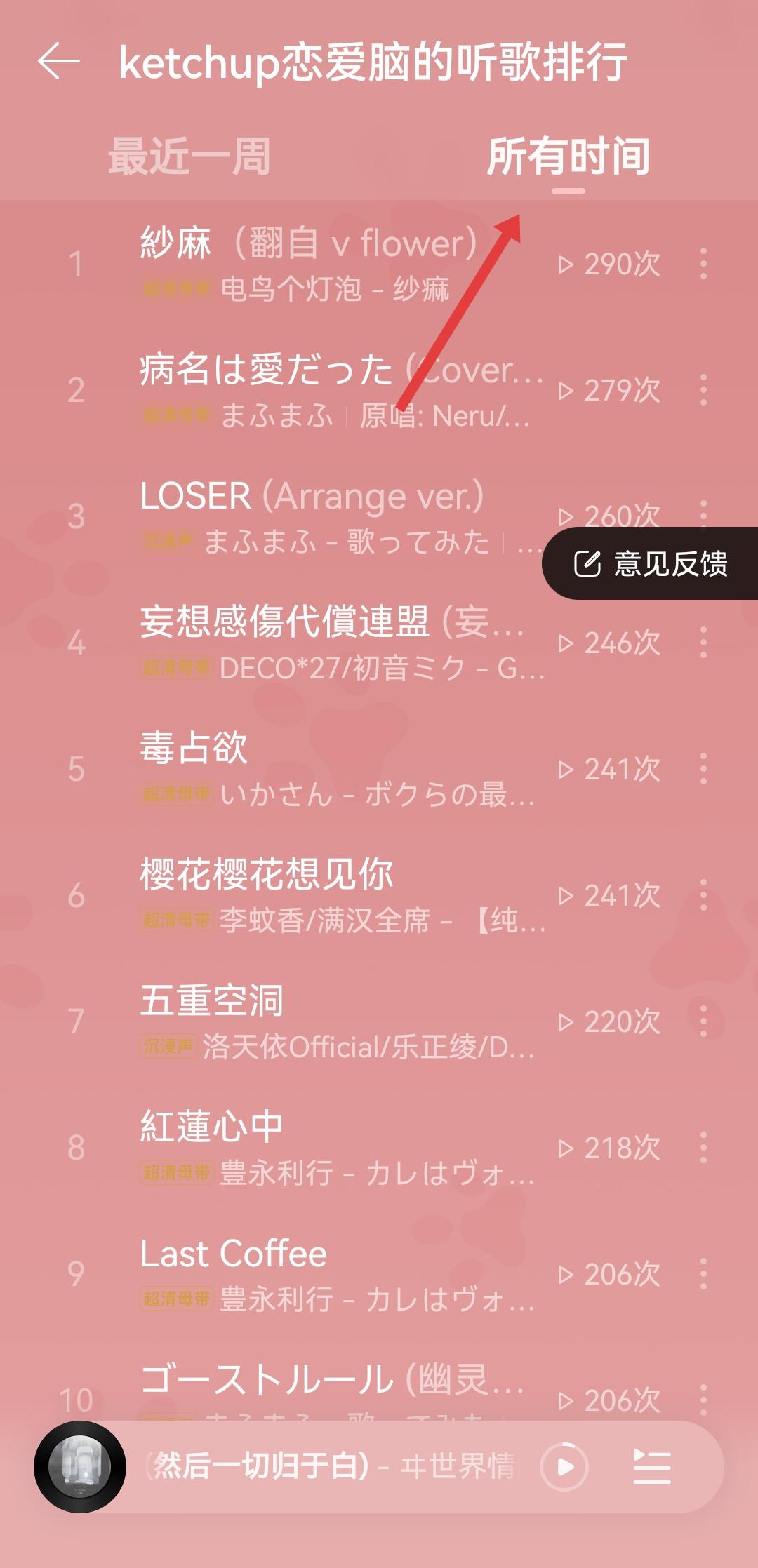758x1568 pixels.
Task: Go back from the listening ranking page
Action: click(59, 62)
